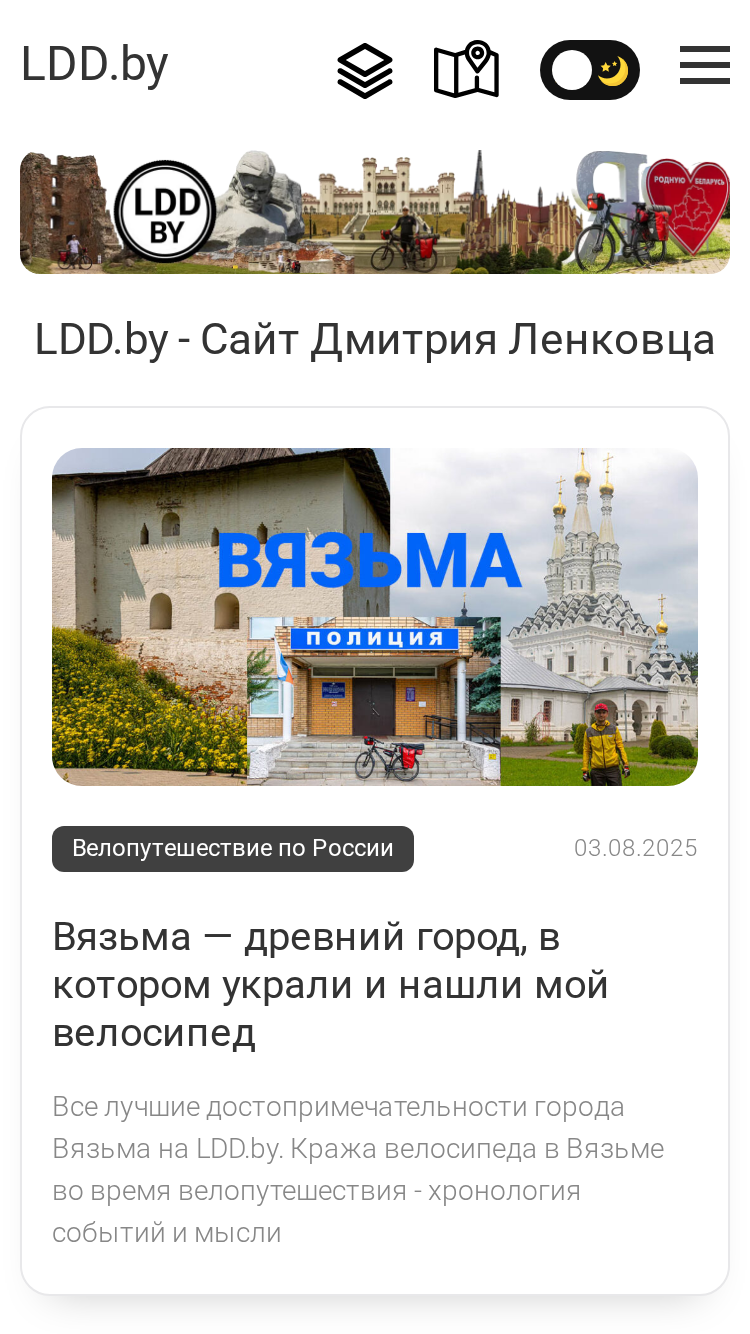Viewport: 750px width, 1334px height.
Task: Open the Вязьма article cover image
Action: click(x=375, y=617)
